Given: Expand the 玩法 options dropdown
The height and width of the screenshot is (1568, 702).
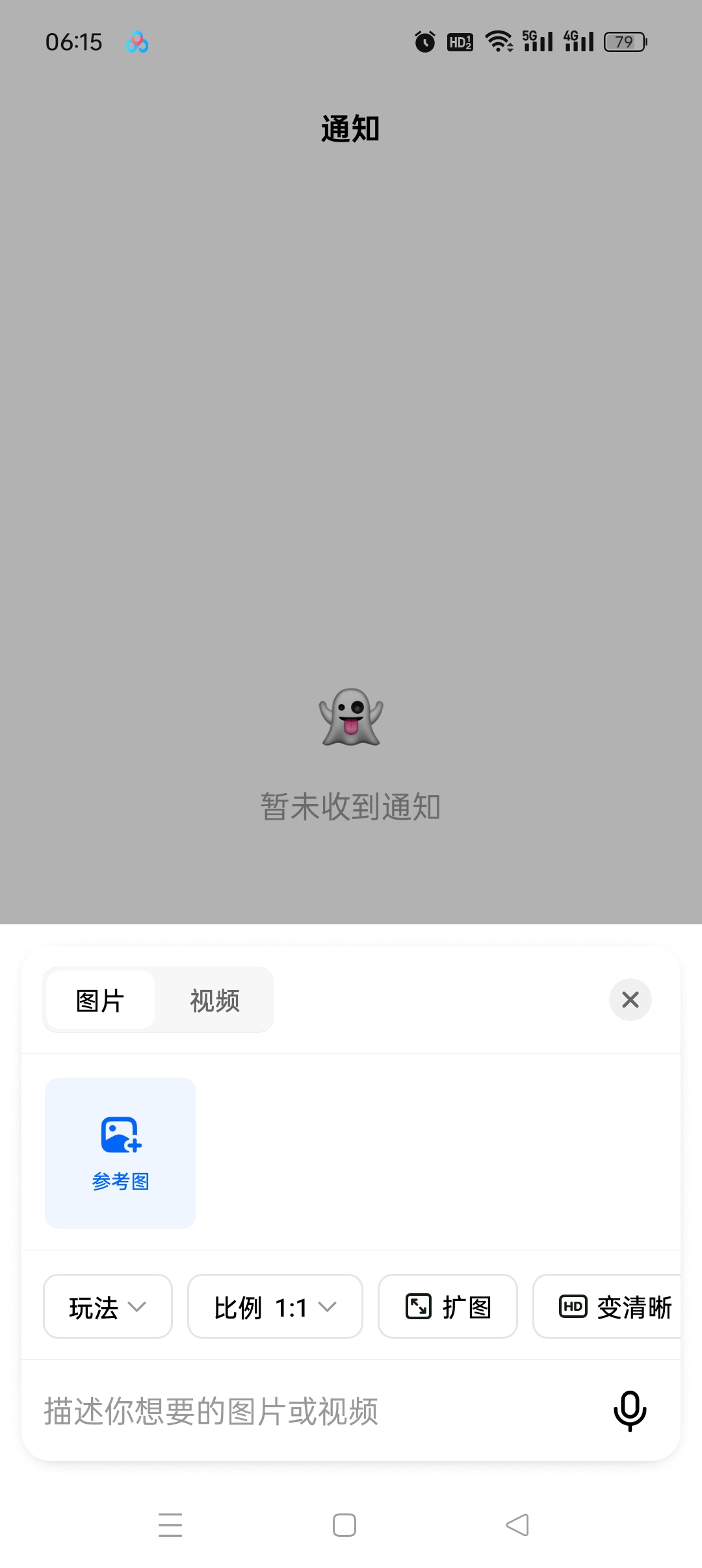Looking at the screenshot, I should tap(107, 1306).
